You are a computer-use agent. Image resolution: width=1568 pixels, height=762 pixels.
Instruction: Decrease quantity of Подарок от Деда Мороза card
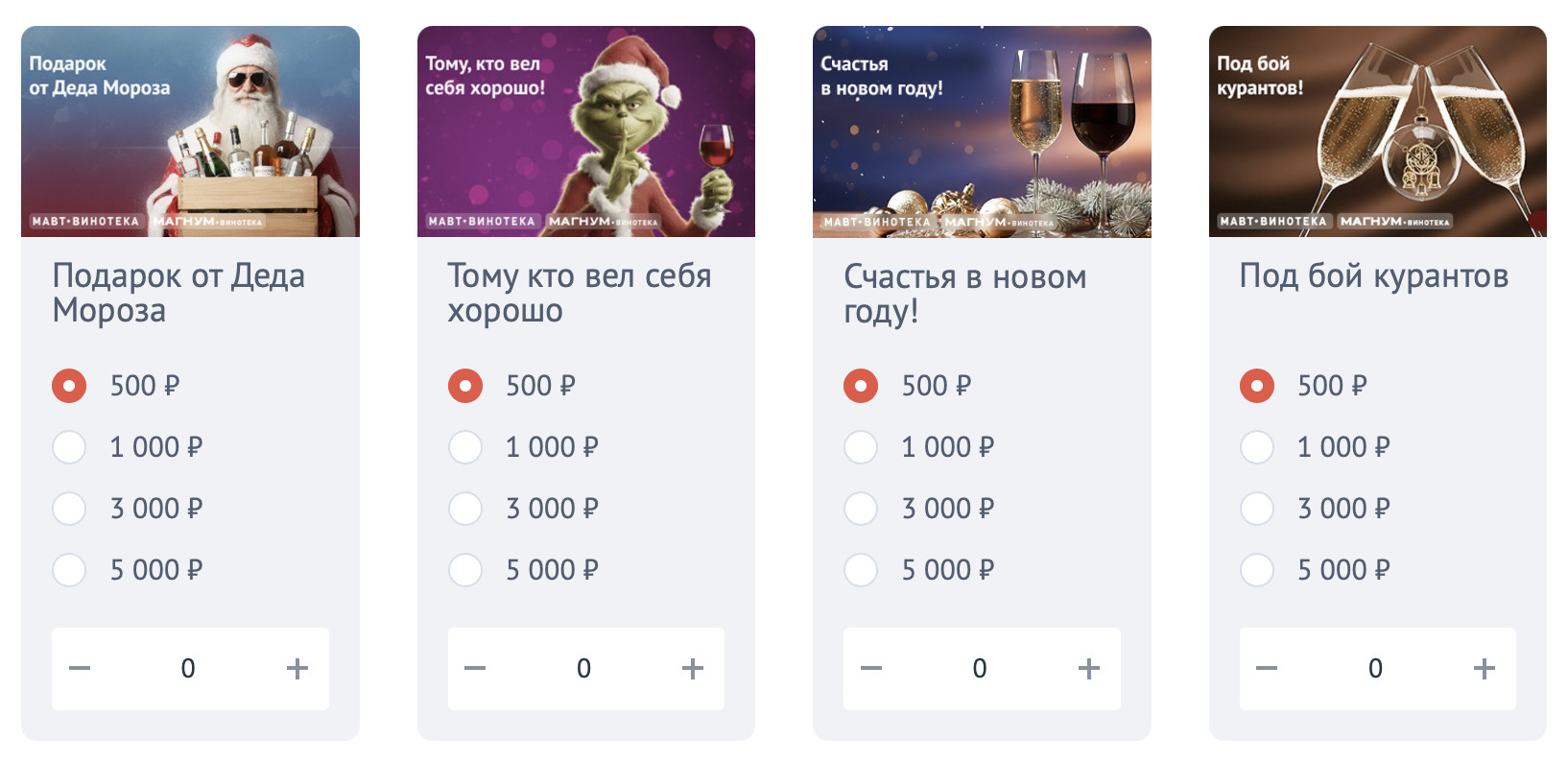[81, 669]
